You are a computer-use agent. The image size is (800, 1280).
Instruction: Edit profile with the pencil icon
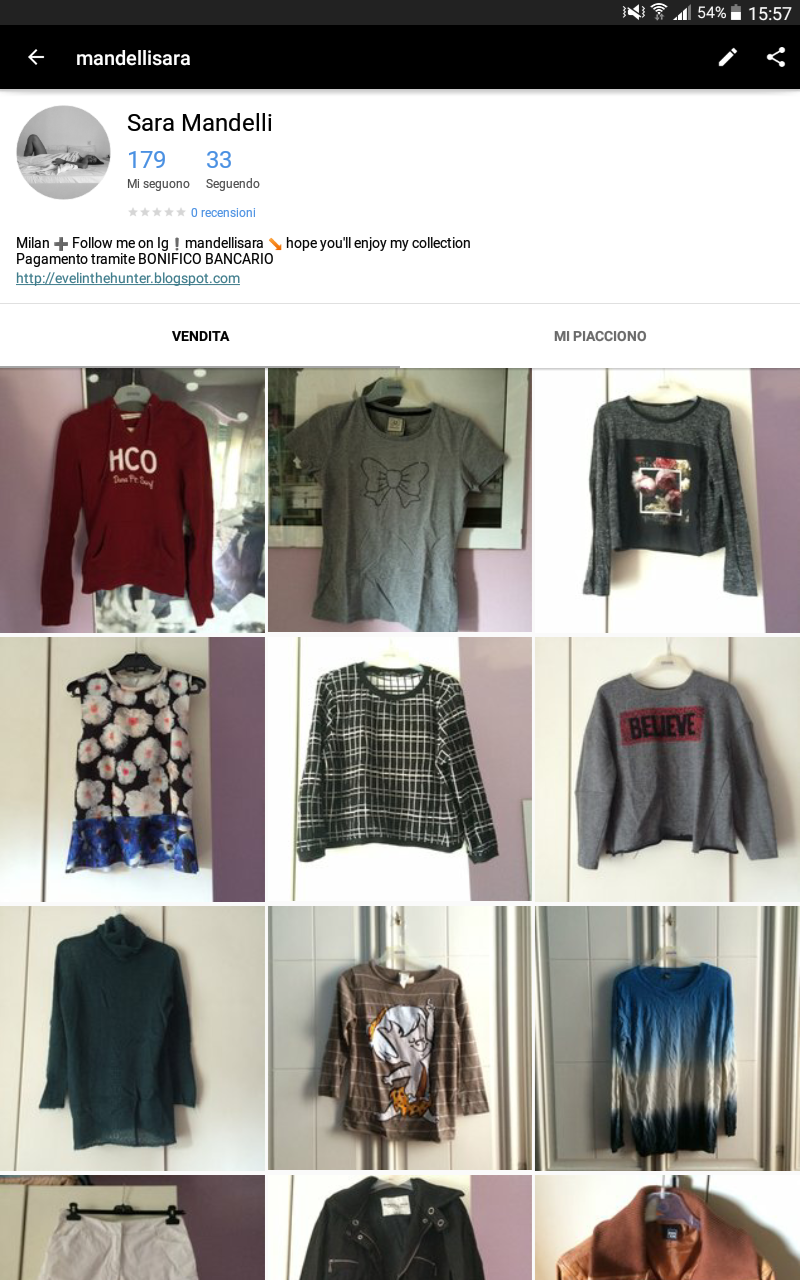pos(728,57)
